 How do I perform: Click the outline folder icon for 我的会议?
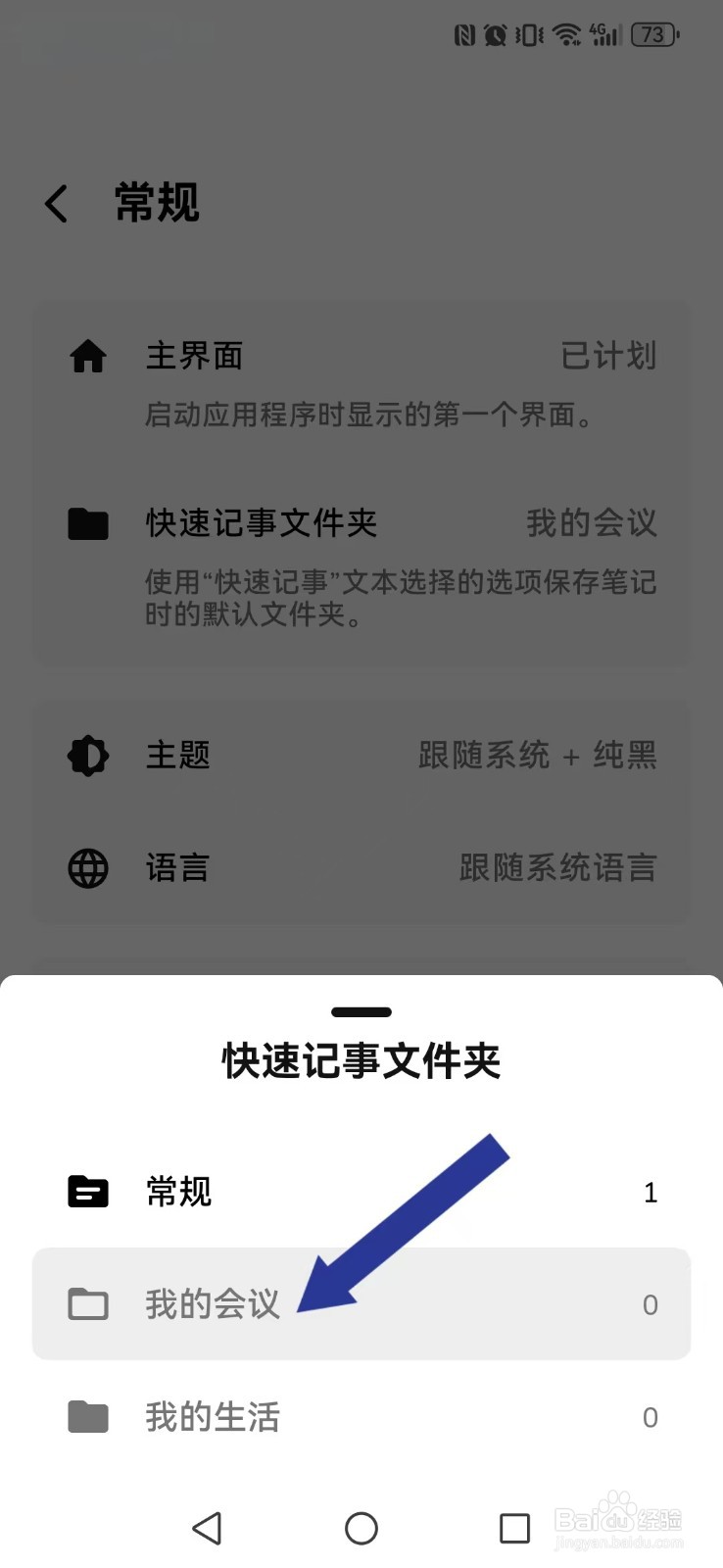87,1304
